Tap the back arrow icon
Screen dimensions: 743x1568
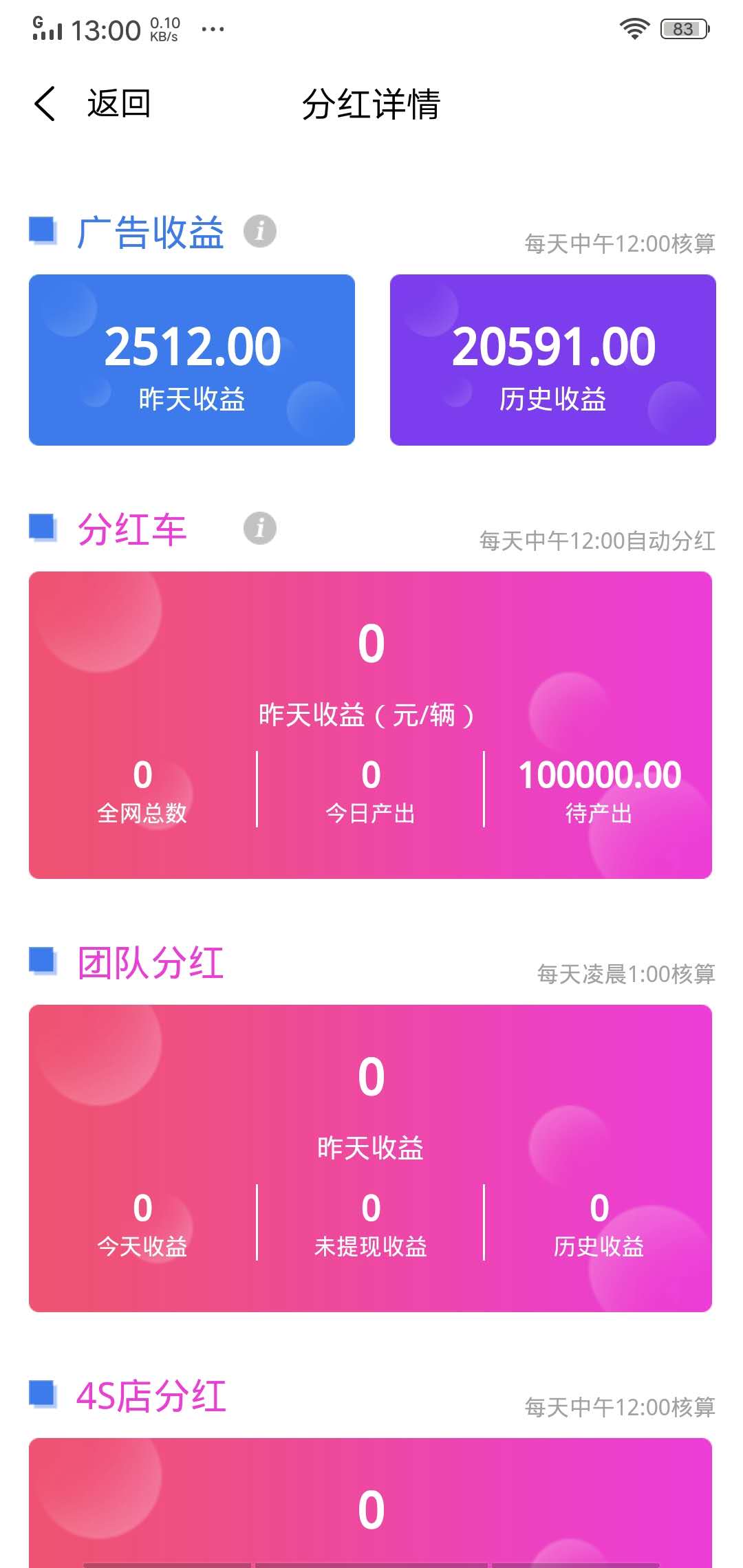coord(45,104)
